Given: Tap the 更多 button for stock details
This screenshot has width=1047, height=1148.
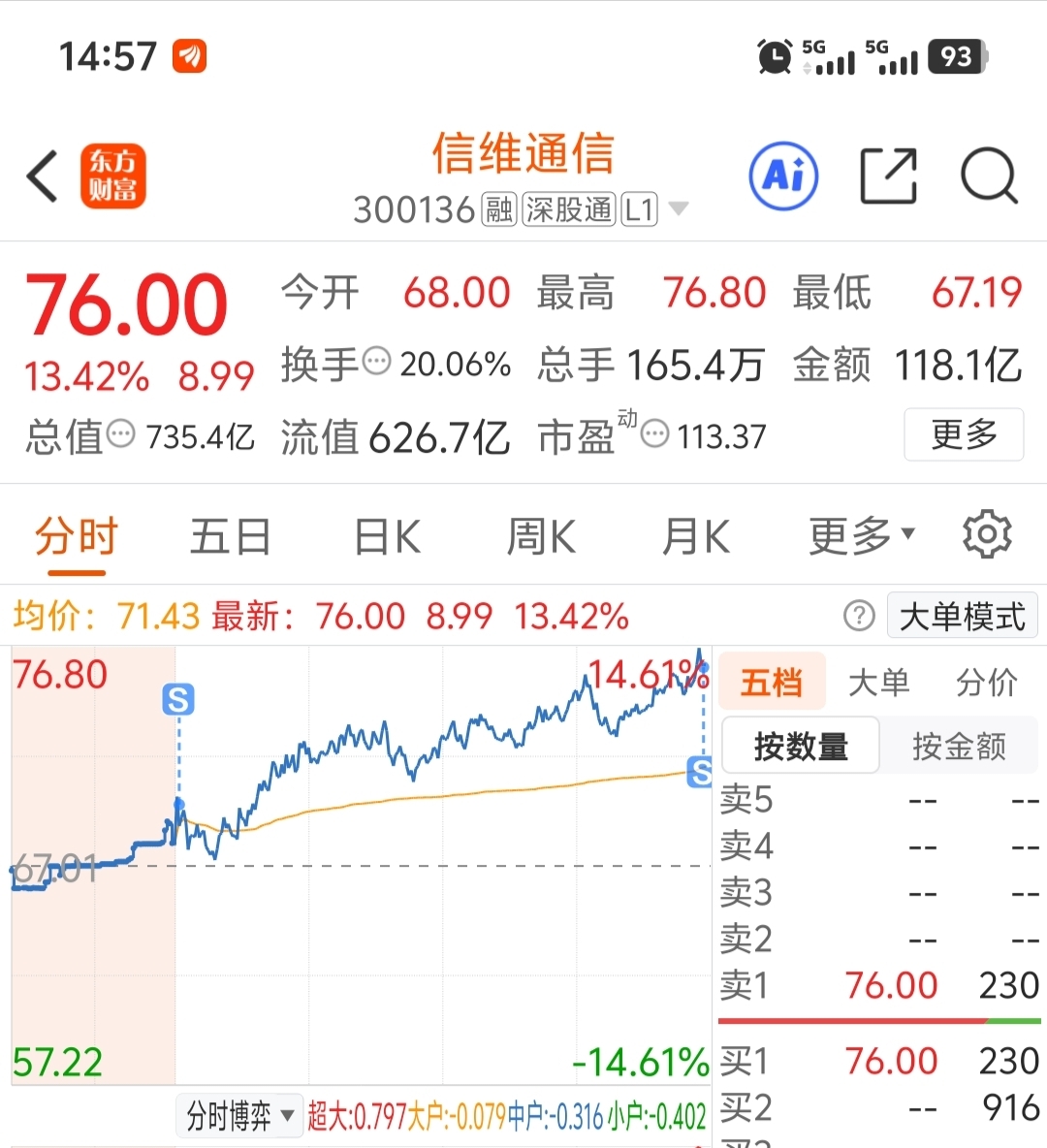Looking at the screenshot, I should [x=963, y=434].
